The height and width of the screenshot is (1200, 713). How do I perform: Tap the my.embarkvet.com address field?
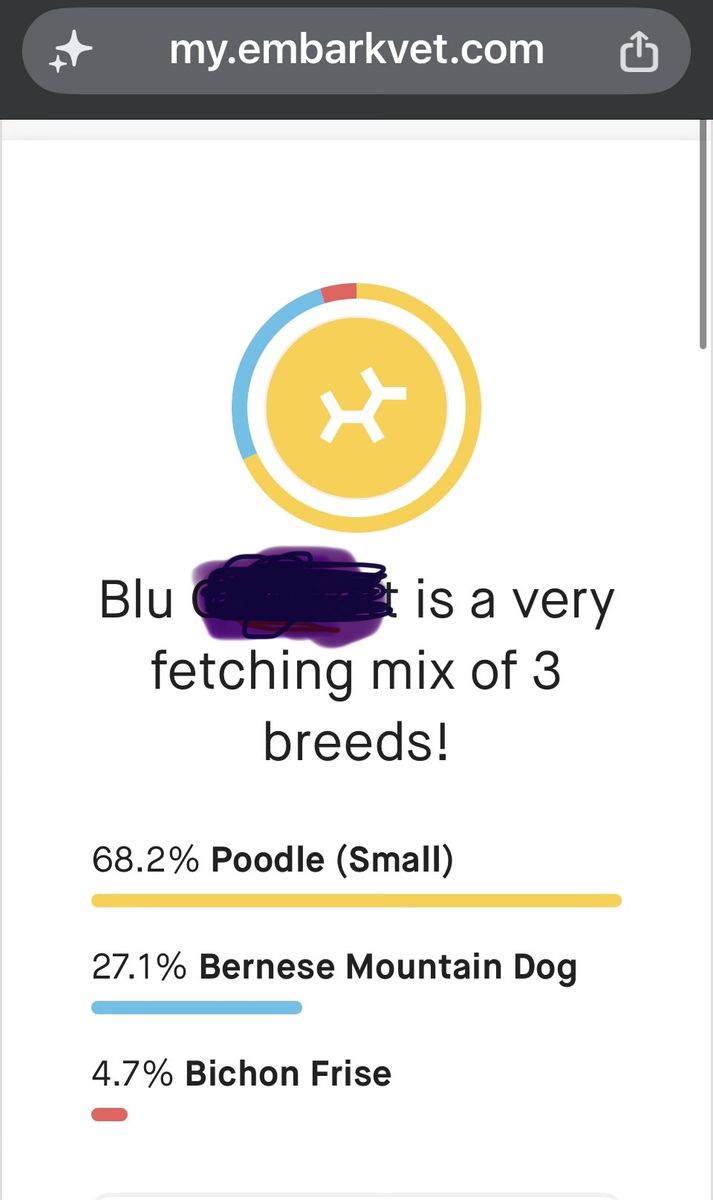(x=357, y=51)
